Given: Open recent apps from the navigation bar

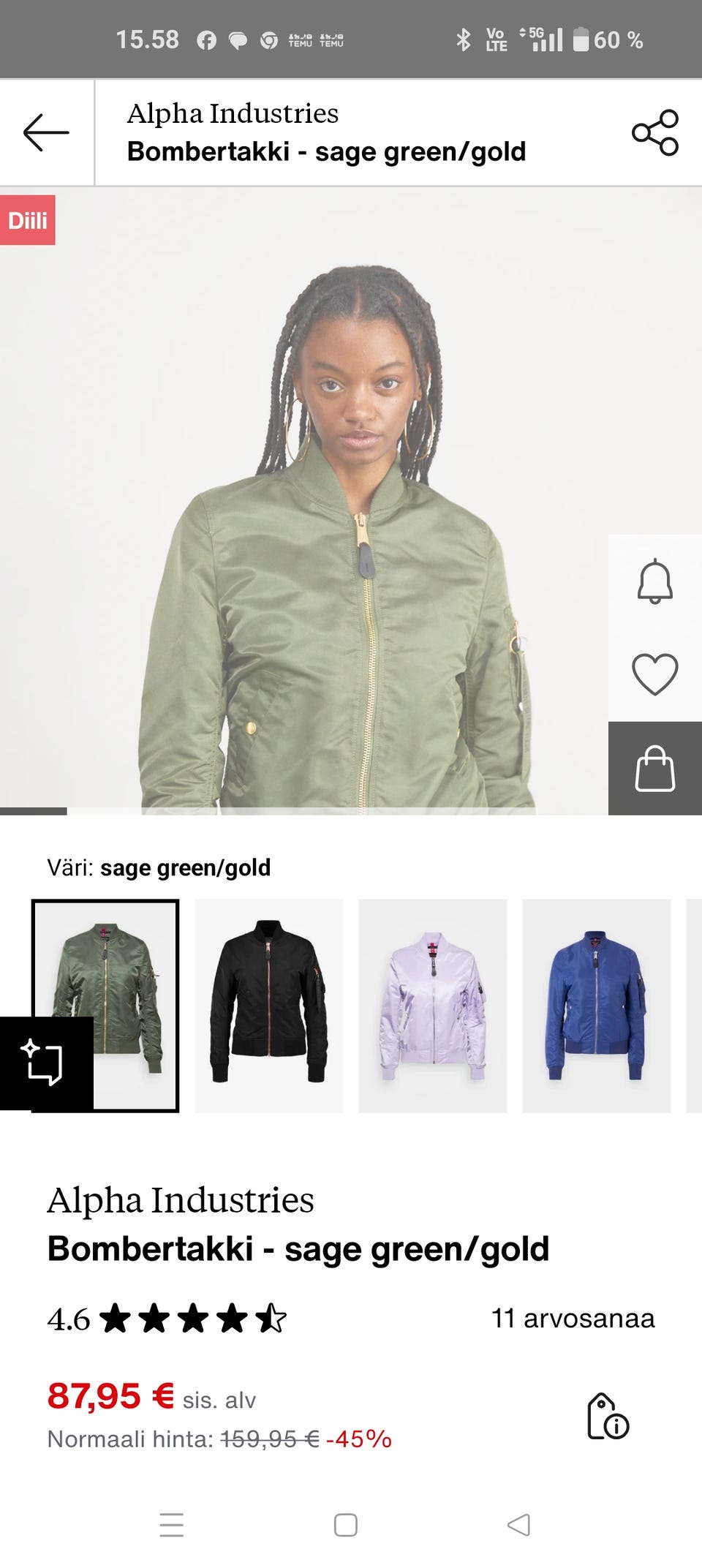Looking at the screenshot, I should (x=172, y=1525).
